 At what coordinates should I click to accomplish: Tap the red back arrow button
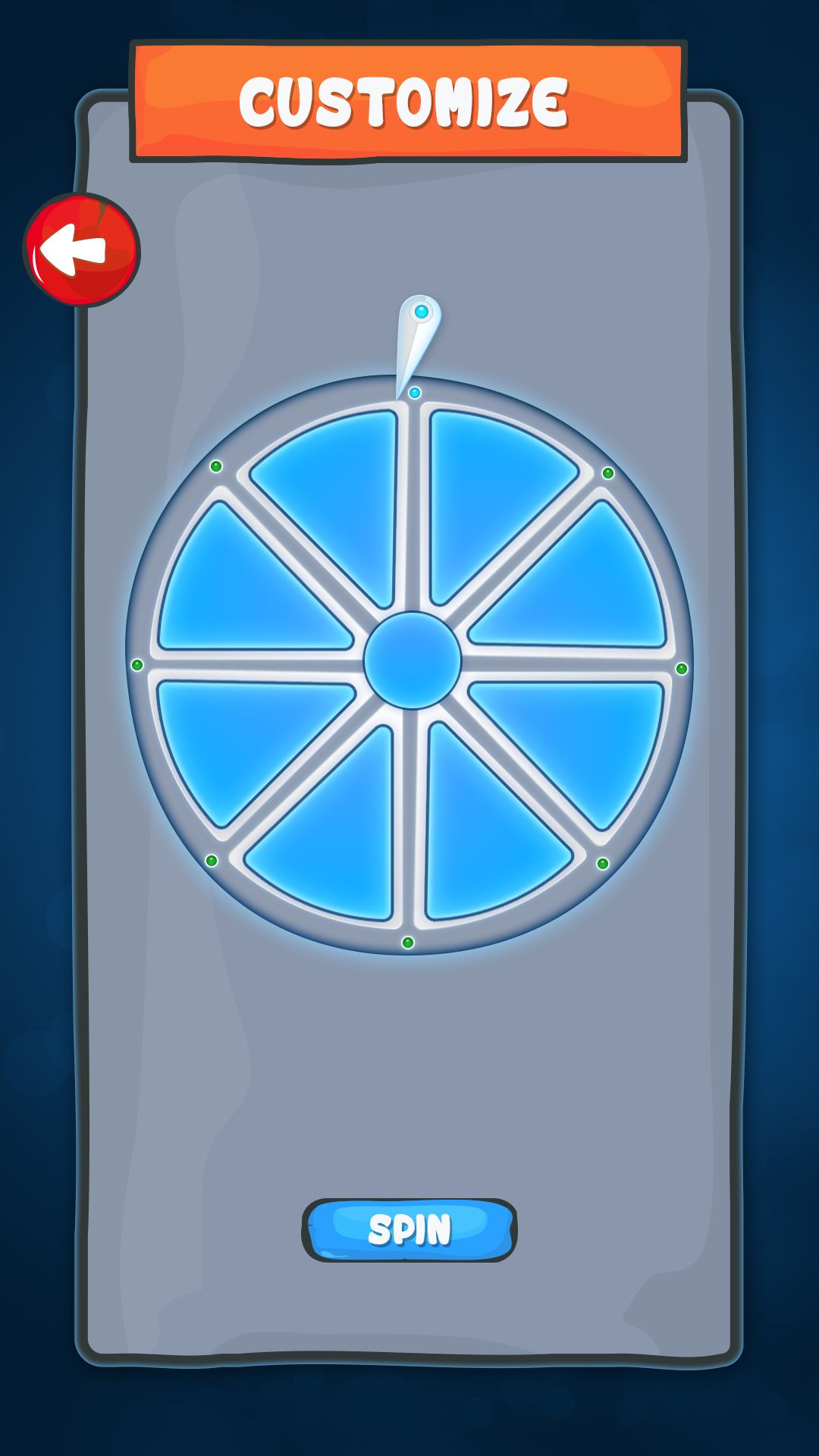pyautogui.click(x=81, y=249)
